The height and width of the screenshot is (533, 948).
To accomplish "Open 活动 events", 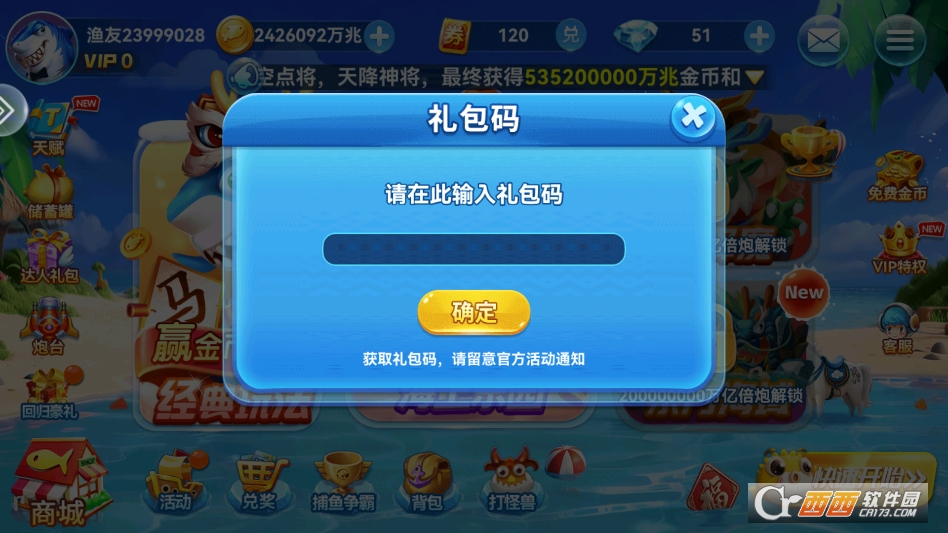I will click(176, 482).
